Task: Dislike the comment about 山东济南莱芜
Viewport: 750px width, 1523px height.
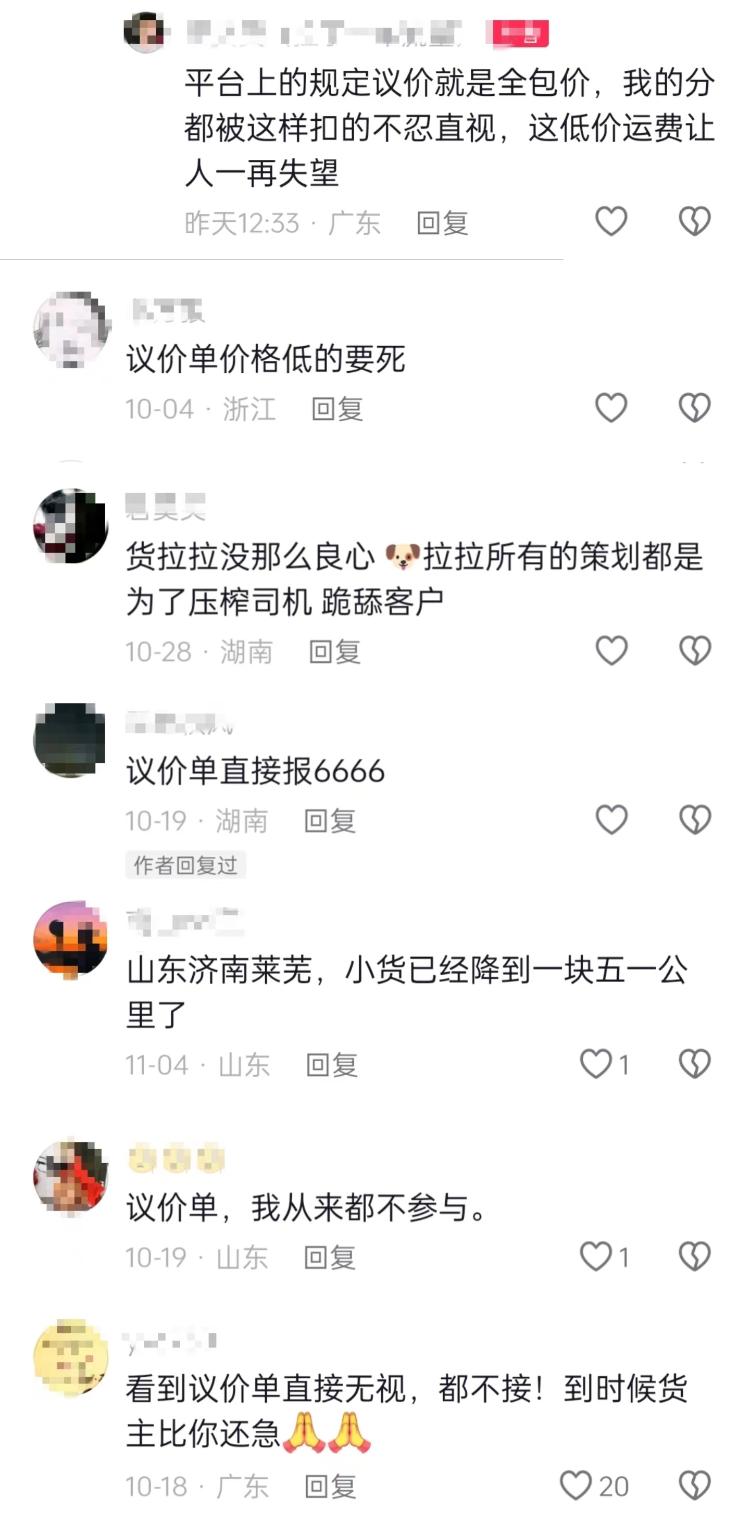Action: [x=694, y=1064]
